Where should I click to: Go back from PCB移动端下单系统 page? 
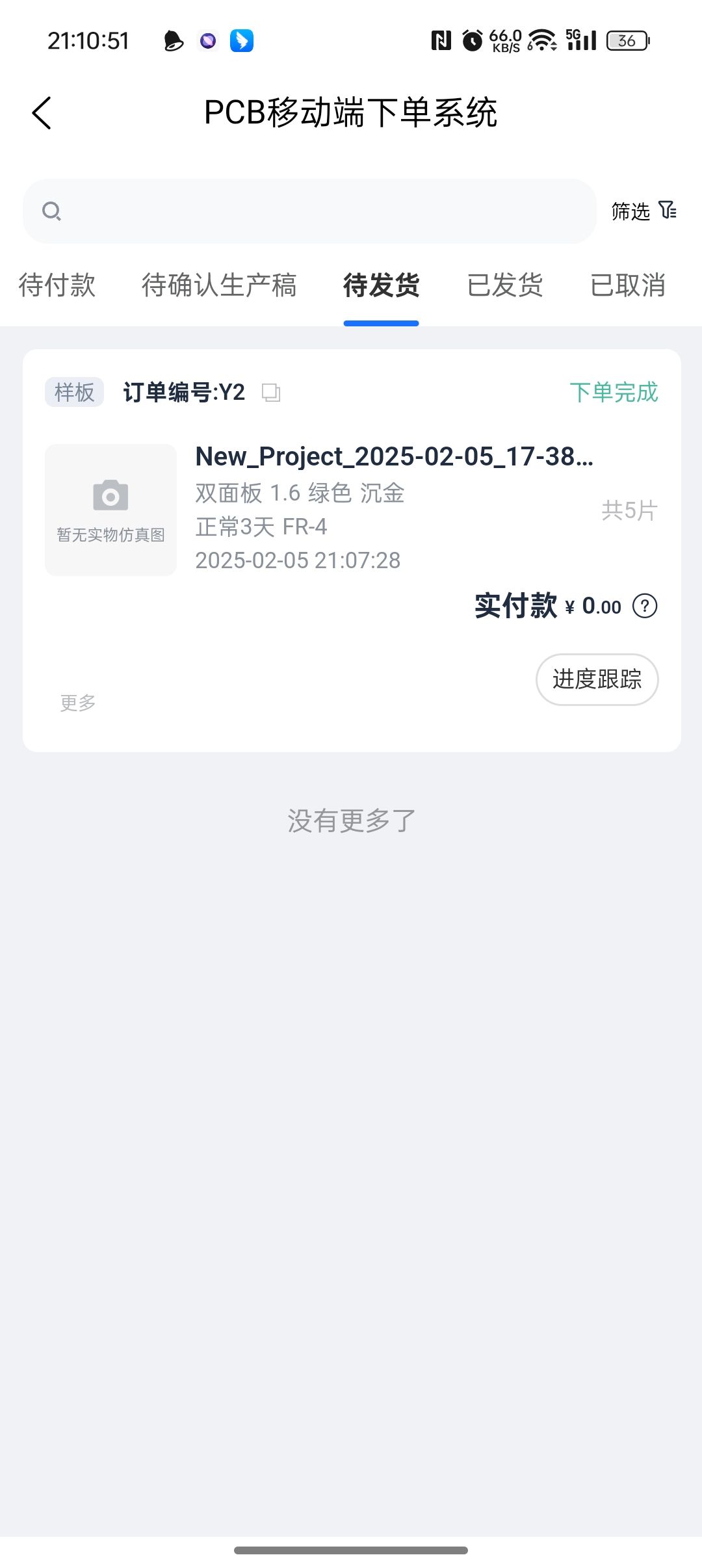pyautogui.click(x=42, y=113)
